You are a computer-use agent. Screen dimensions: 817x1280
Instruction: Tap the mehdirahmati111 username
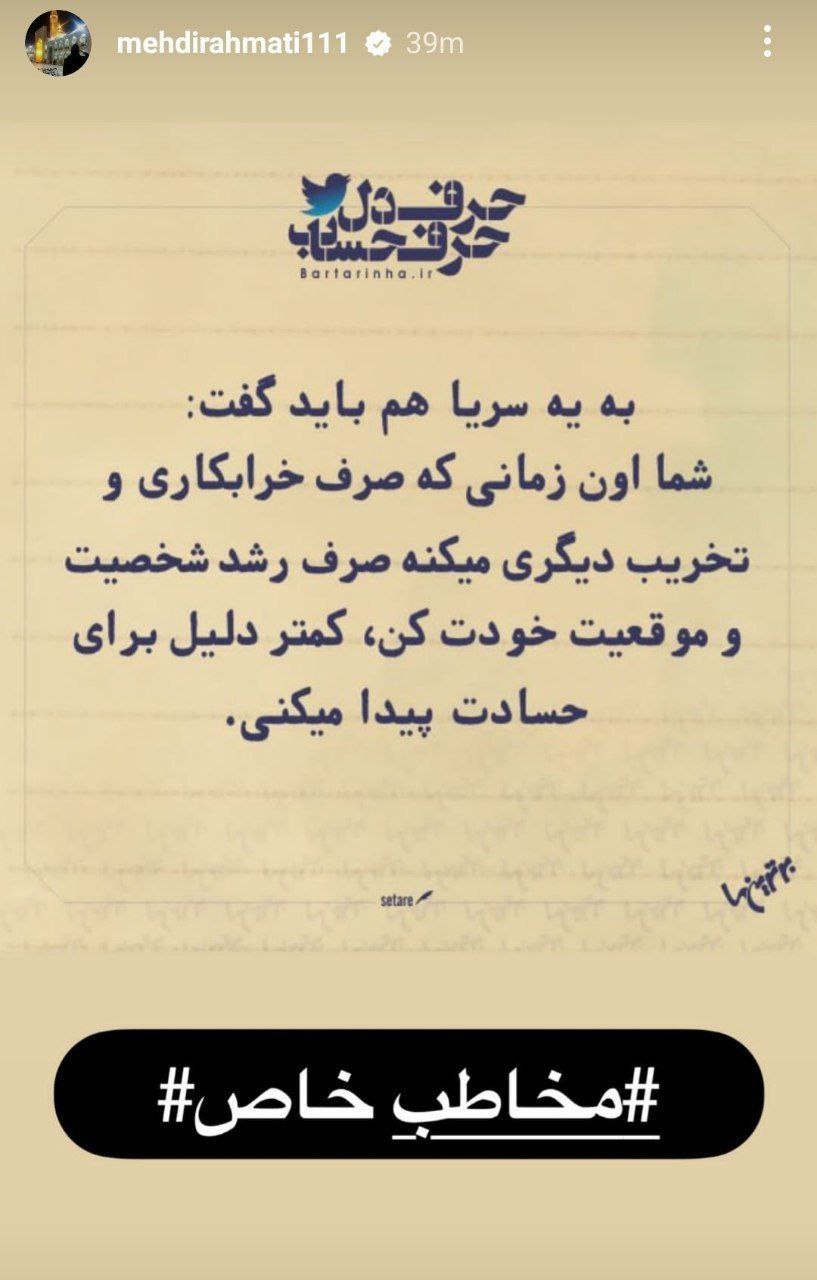pos(232,44)
